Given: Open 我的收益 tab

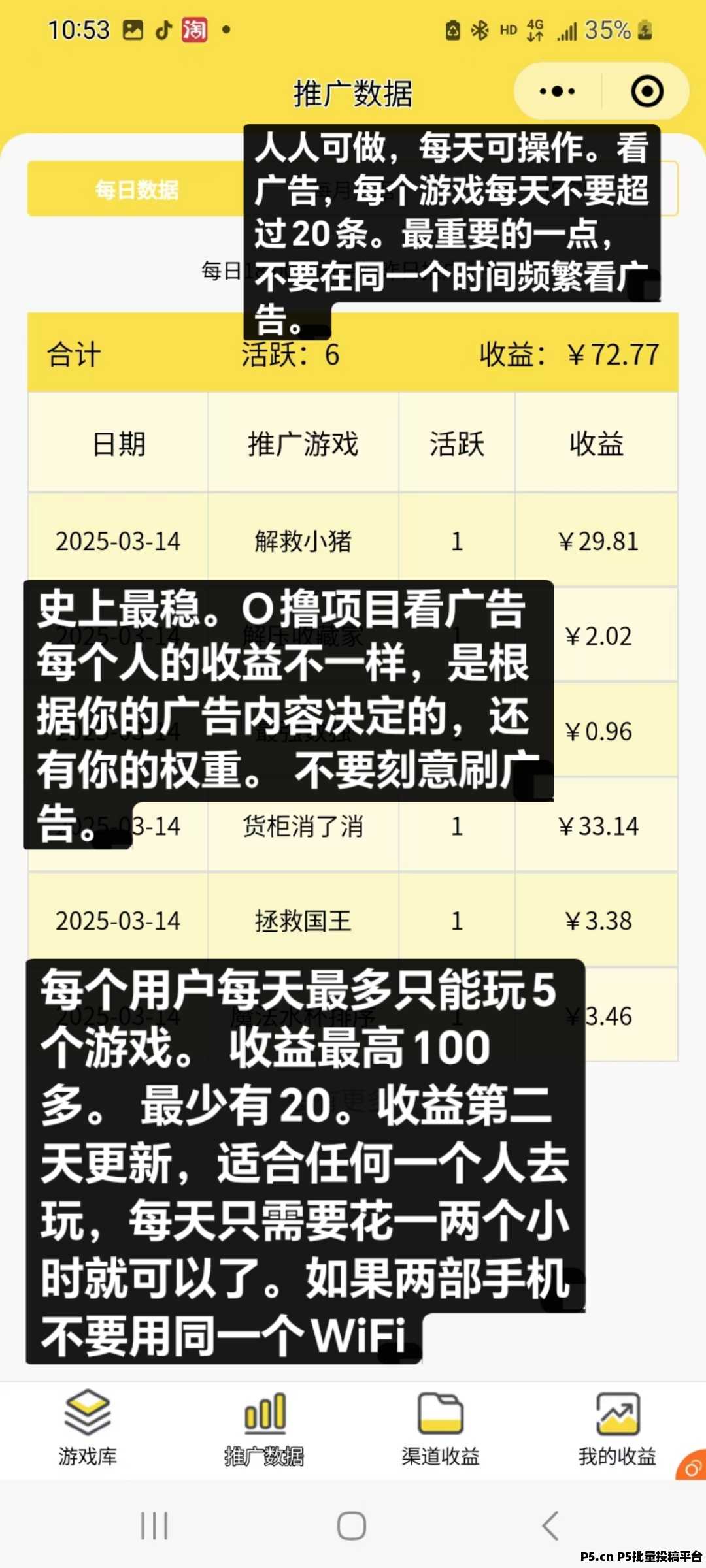Looking at the screenshot, I should coord(617,1429).
